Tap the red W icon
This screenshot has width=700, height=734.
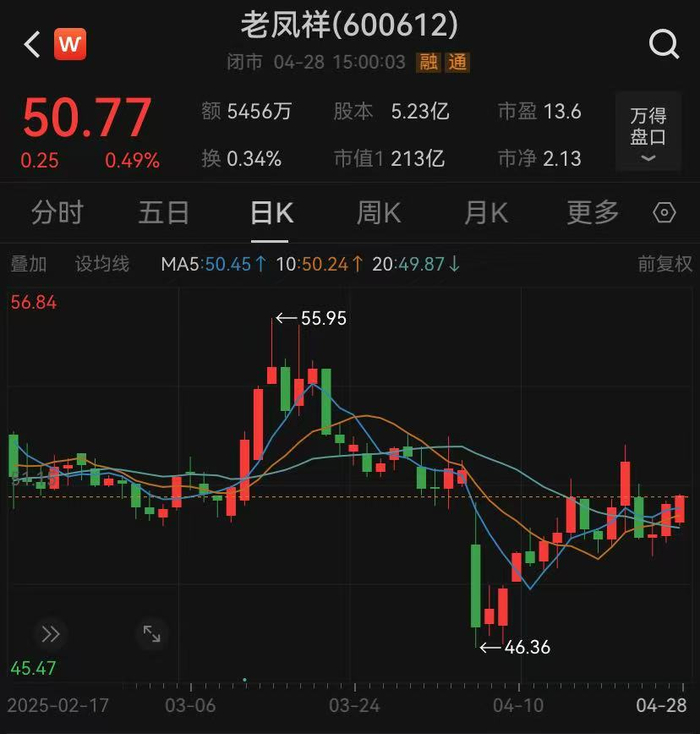[70, 44]
